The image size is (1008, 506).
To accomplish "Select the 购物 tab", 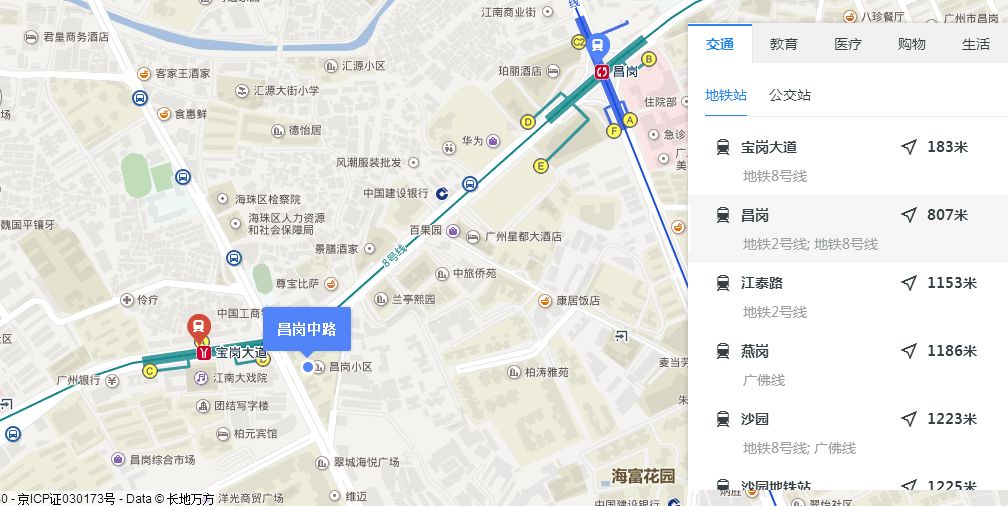I will [x=912, y=44].
